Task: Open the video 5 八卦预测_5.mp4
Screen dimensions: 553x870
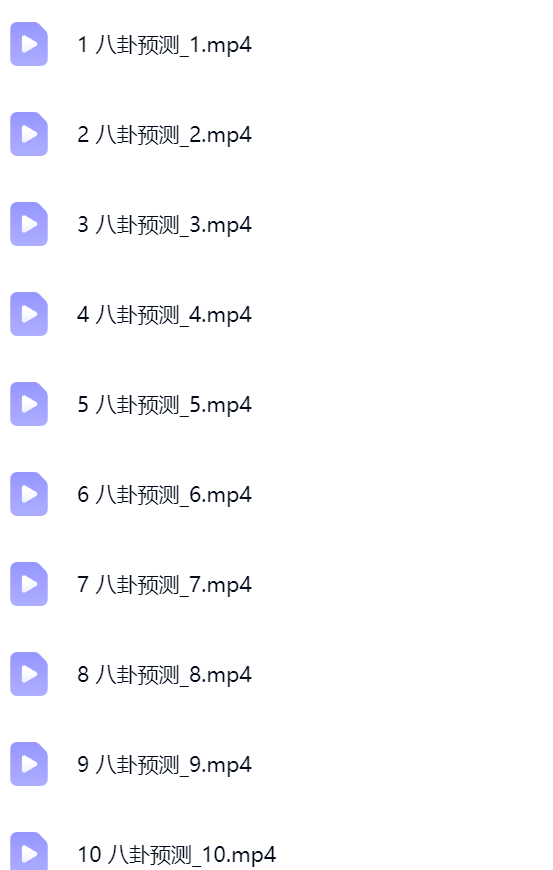Action: [x=164, y=404]
